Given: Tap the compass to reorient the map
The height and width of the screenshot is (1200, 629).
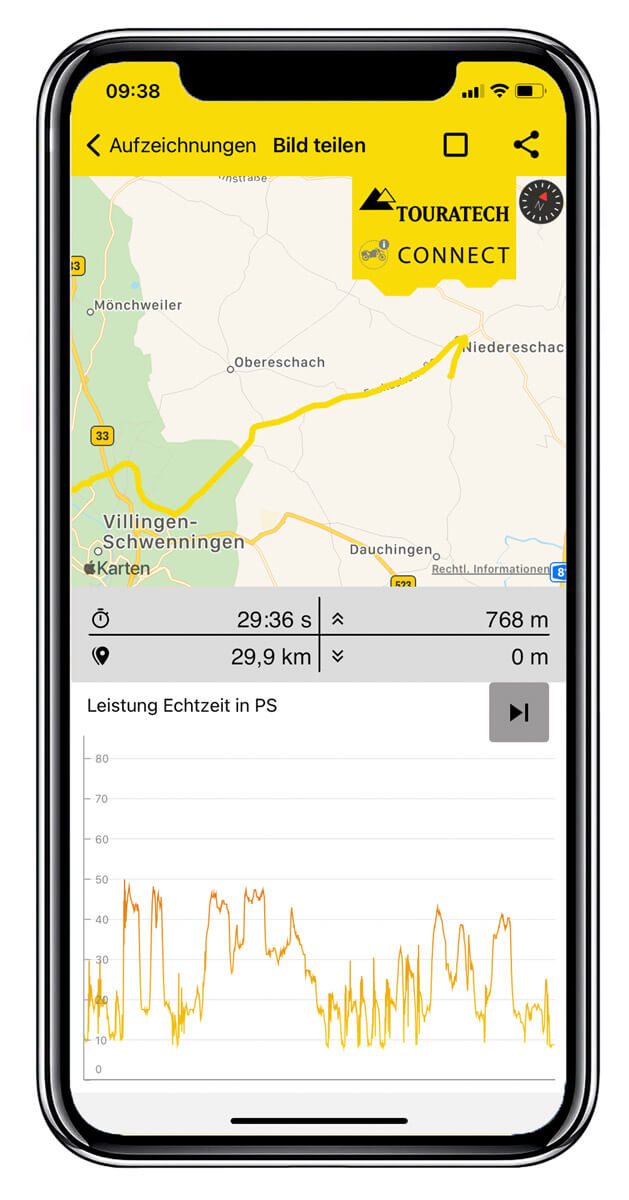Looking at the screenshot, I should (542, 203).
